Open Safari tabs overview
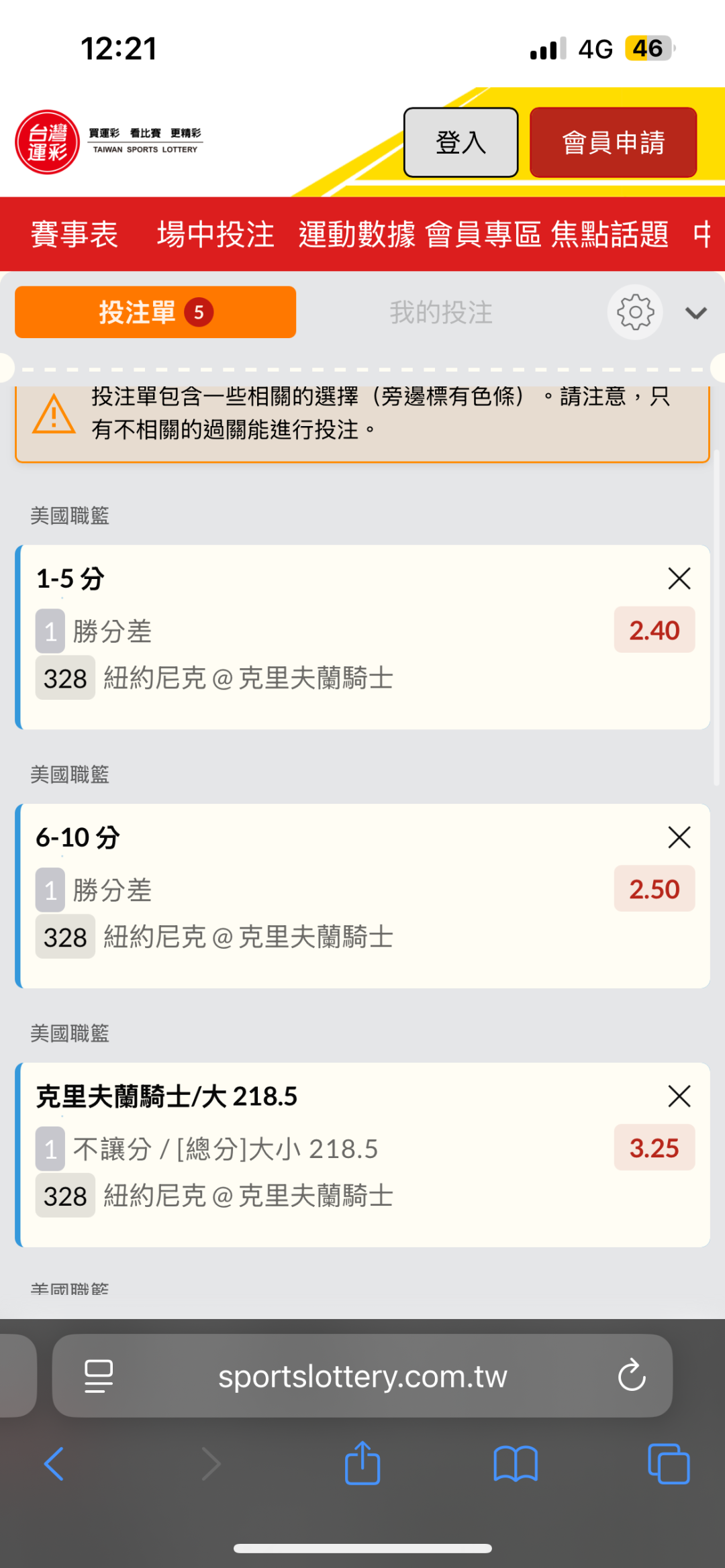The width and height of the screenshot is (725, 1568). (x=669, y=1463)
